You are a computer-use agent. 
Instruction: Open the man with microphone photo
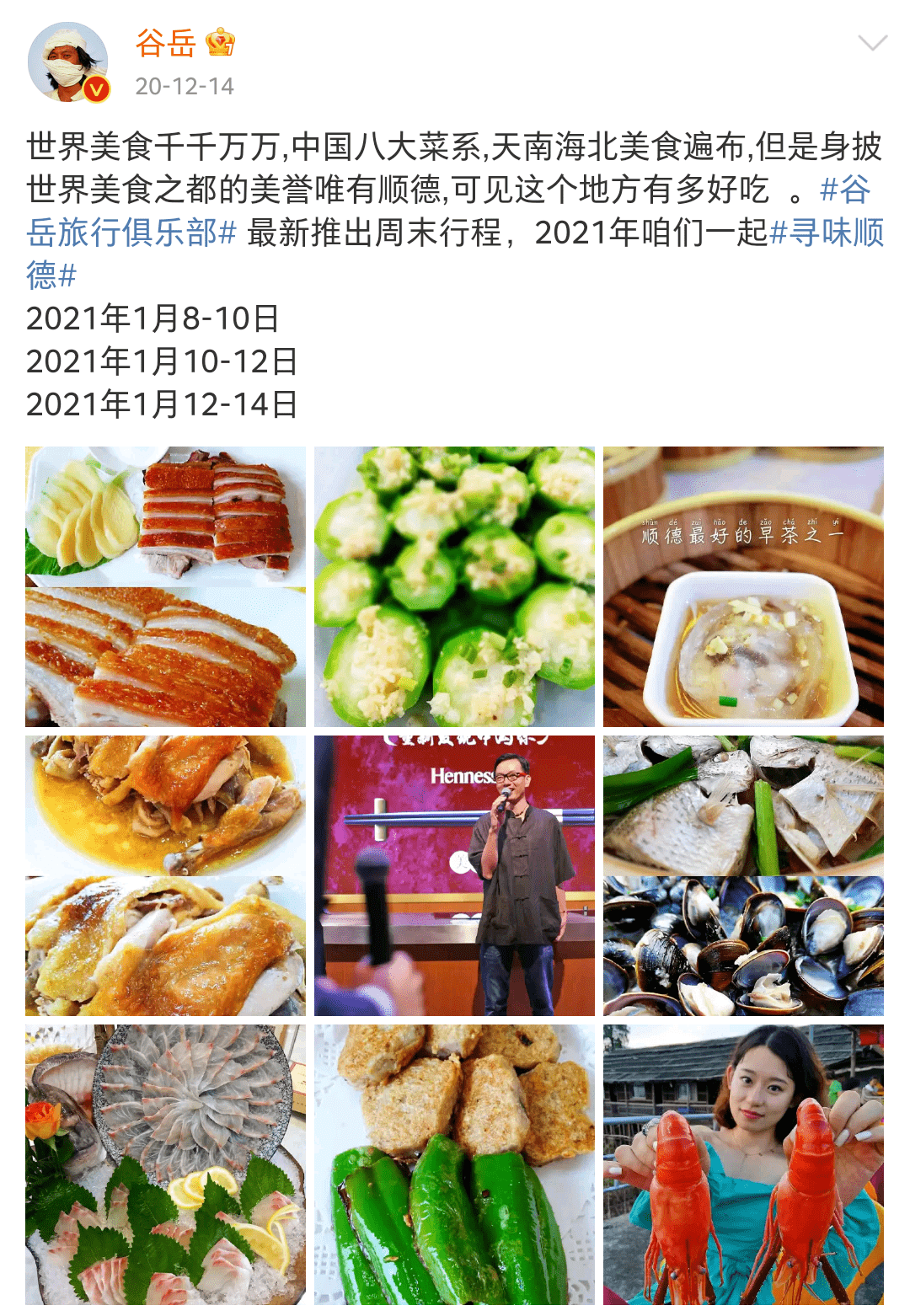click(454, 875)
